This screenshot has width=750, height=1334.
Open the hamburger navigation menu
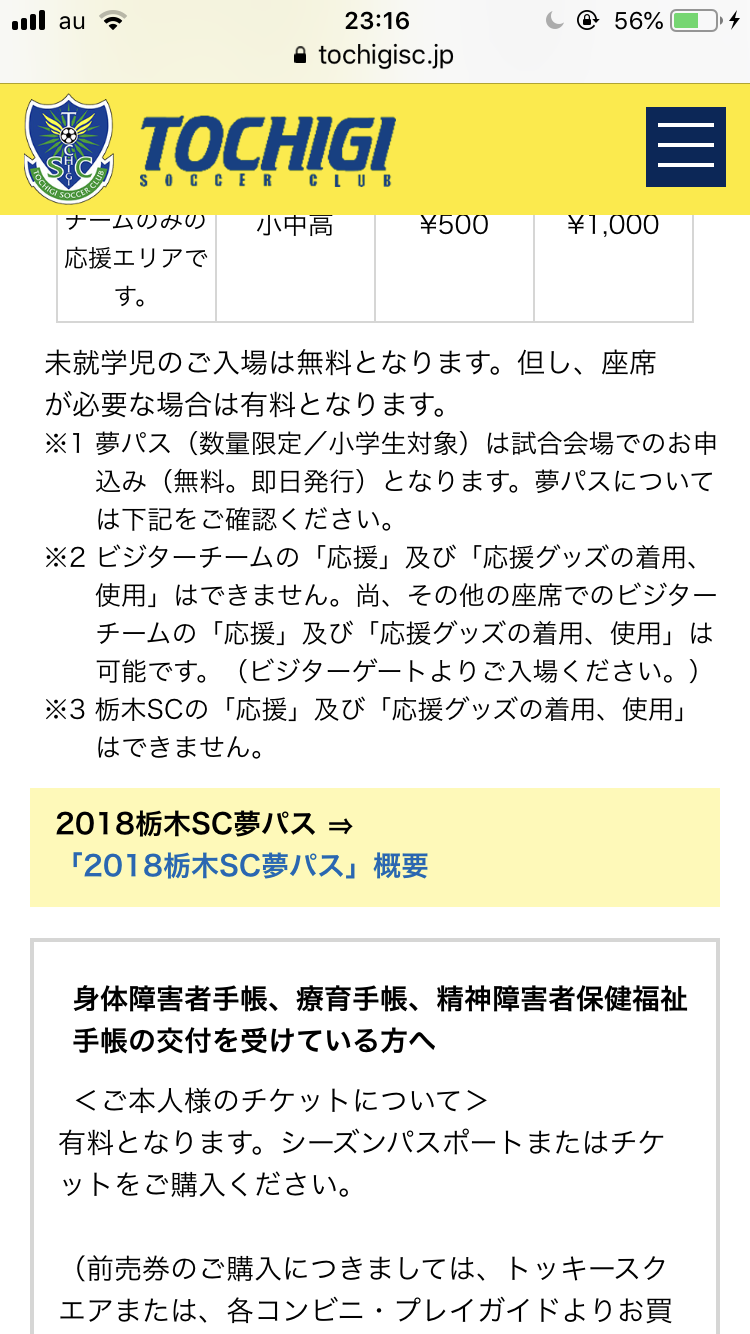click(x=685, y=147)
